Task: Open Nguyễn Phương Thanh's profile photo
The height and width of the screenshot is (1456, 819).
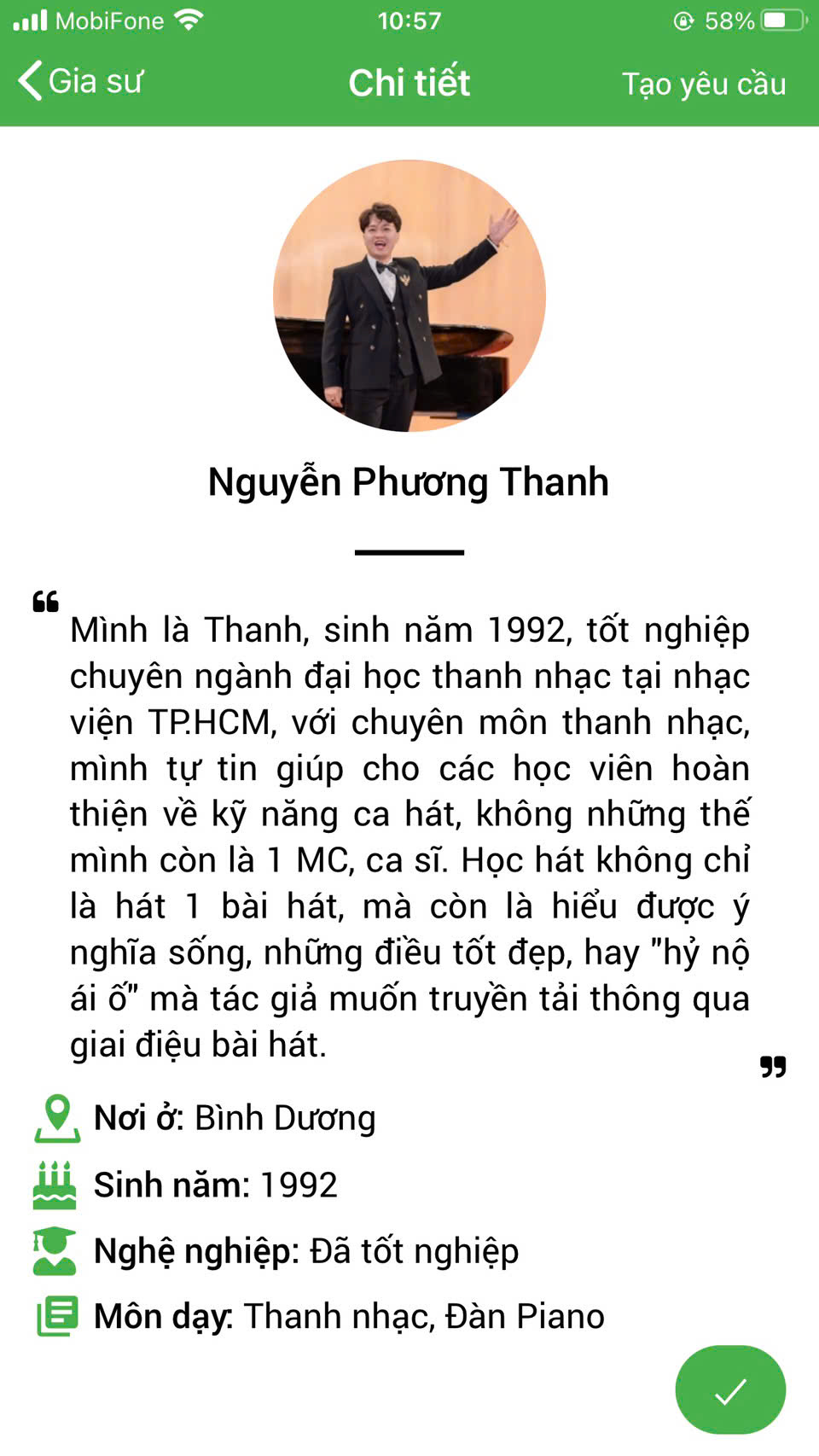Action: (409, 295)
